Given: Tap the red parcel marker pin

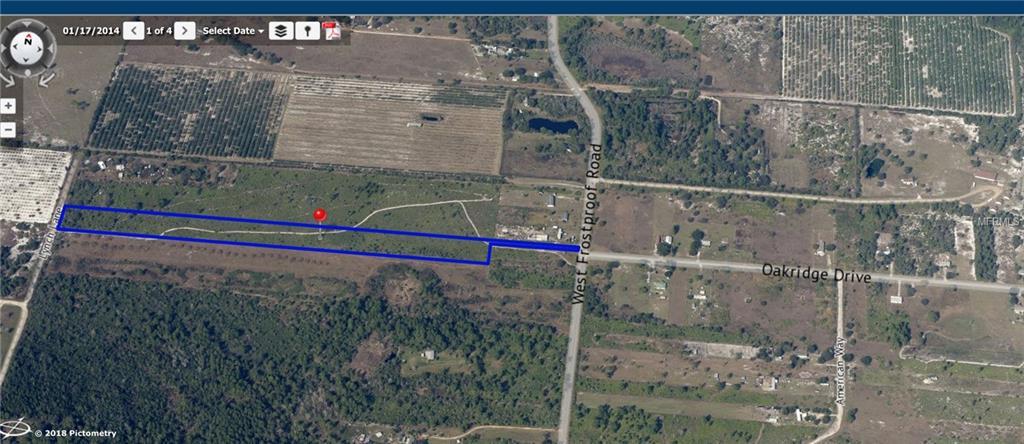Looking at the screenshot, I should [x=319, y=214].
